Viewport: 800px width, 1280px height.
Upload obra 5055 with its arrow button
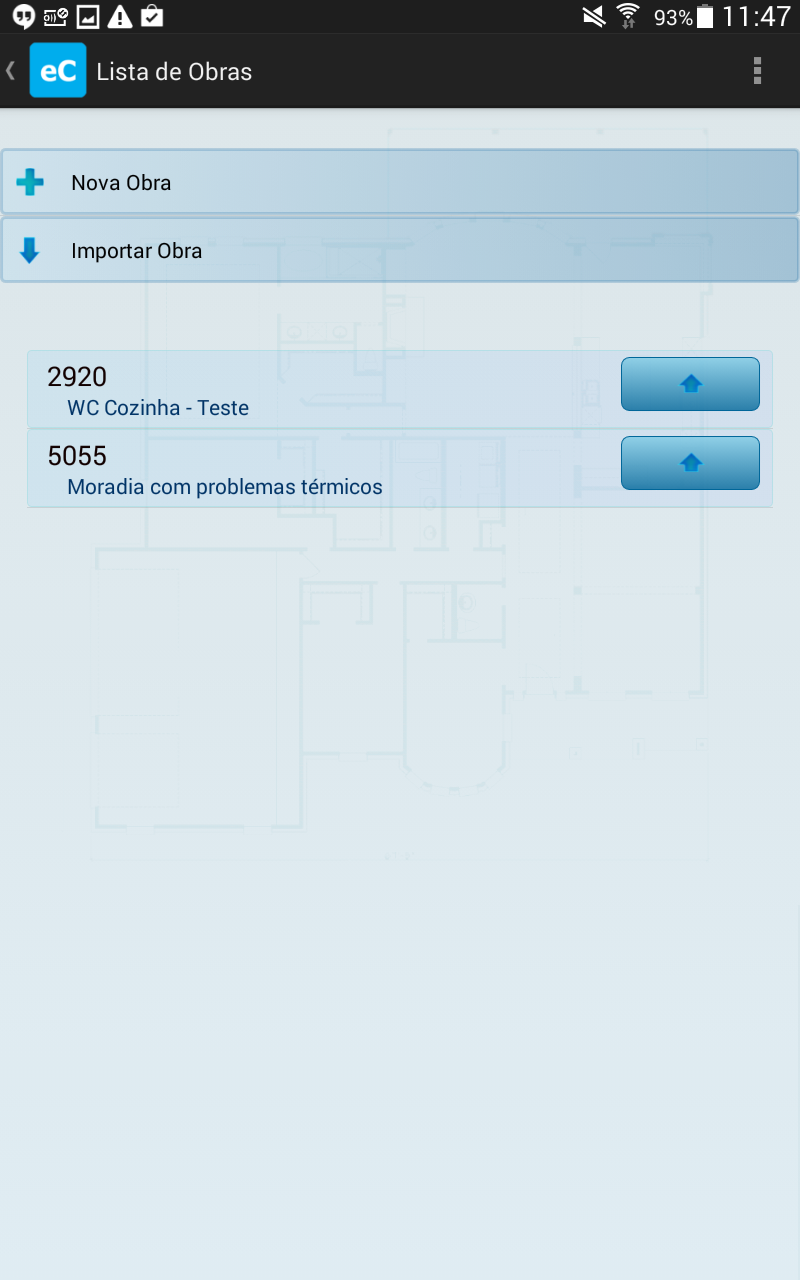690,463
